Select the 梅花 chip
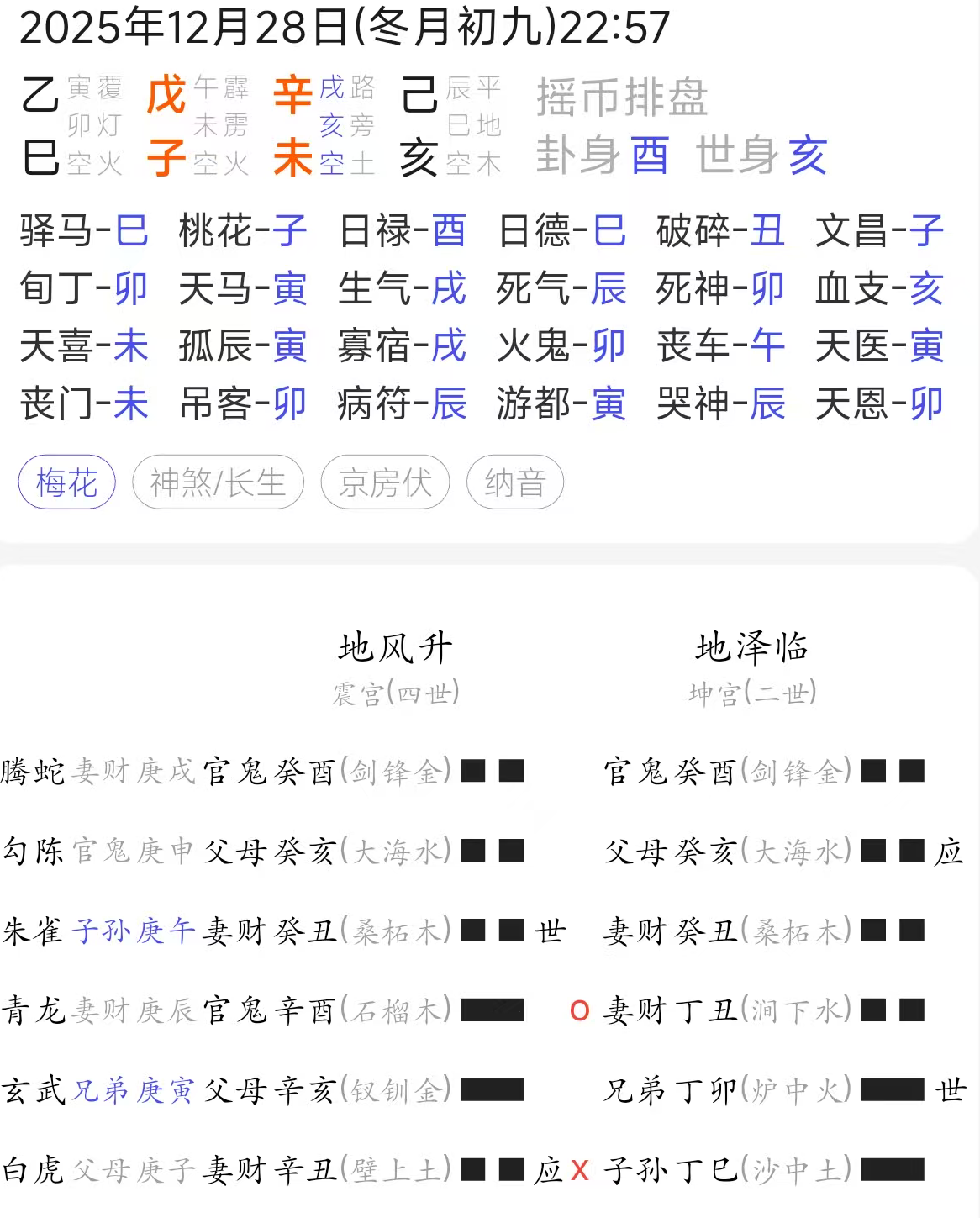 click(67, 482)
